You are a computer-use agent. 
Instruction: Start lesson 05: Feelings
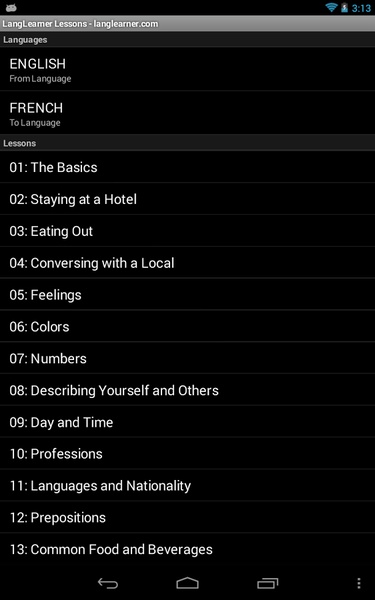(x=188, y=294)
